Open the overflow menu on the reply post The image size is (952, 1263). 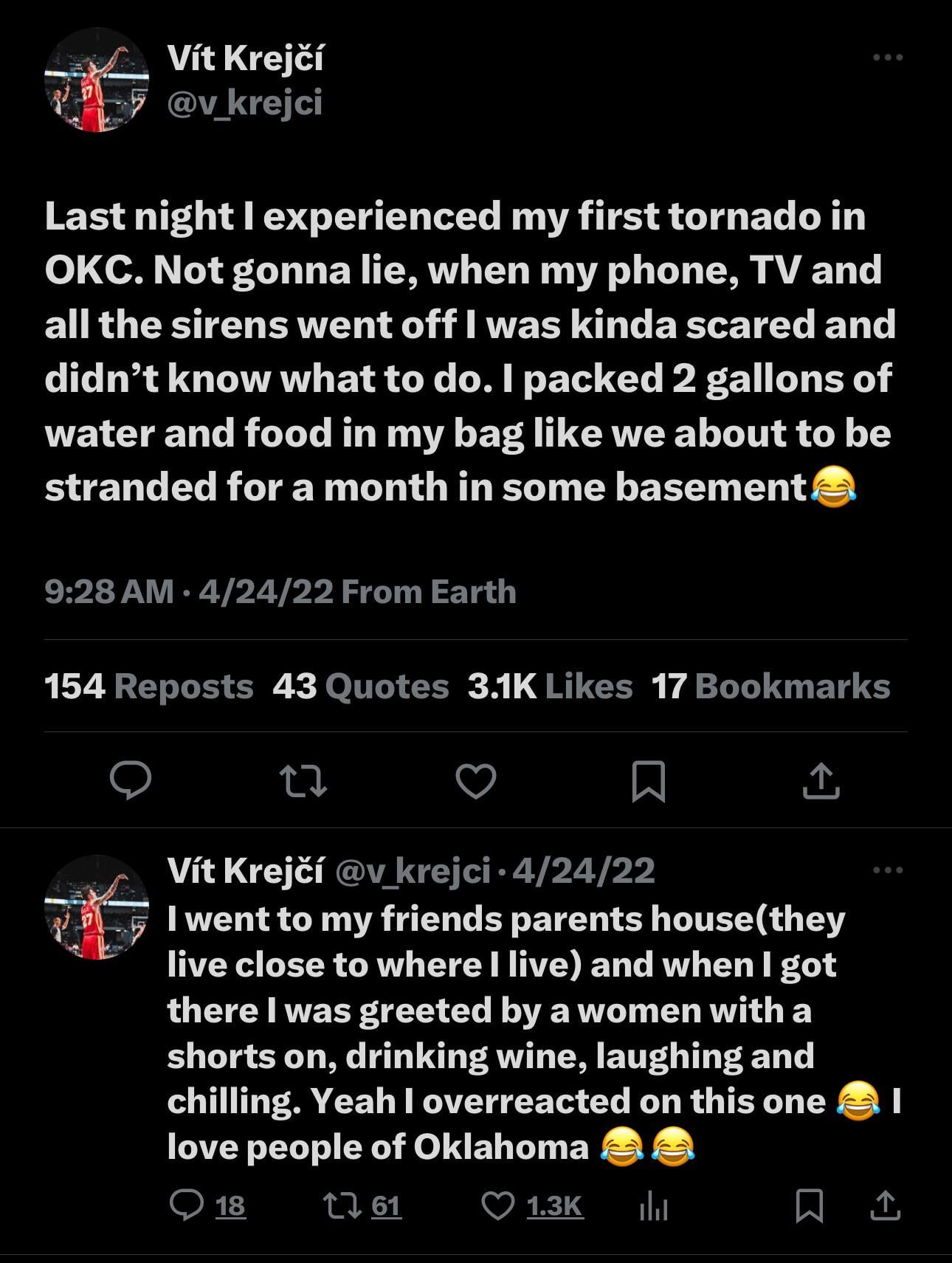887,870
